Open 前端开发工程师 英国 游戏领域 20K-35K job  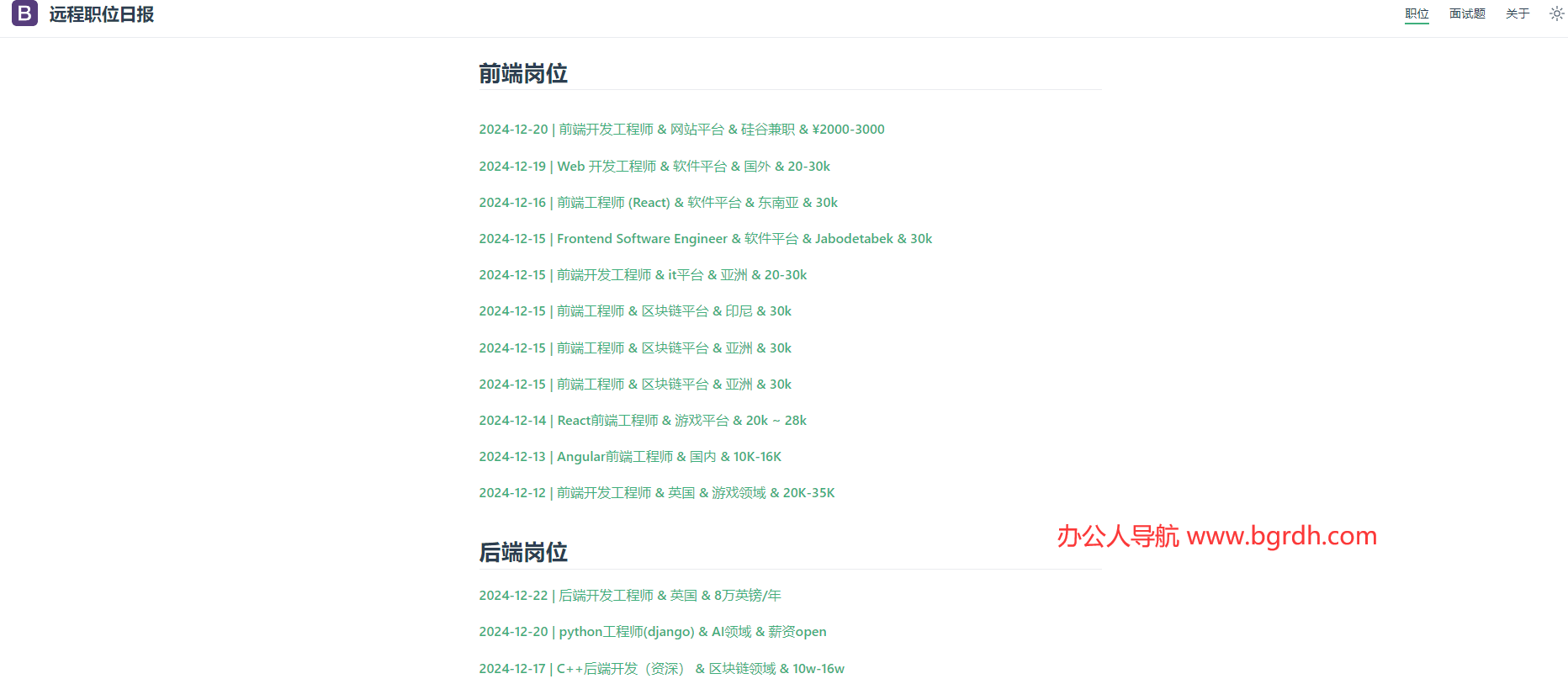656,493
